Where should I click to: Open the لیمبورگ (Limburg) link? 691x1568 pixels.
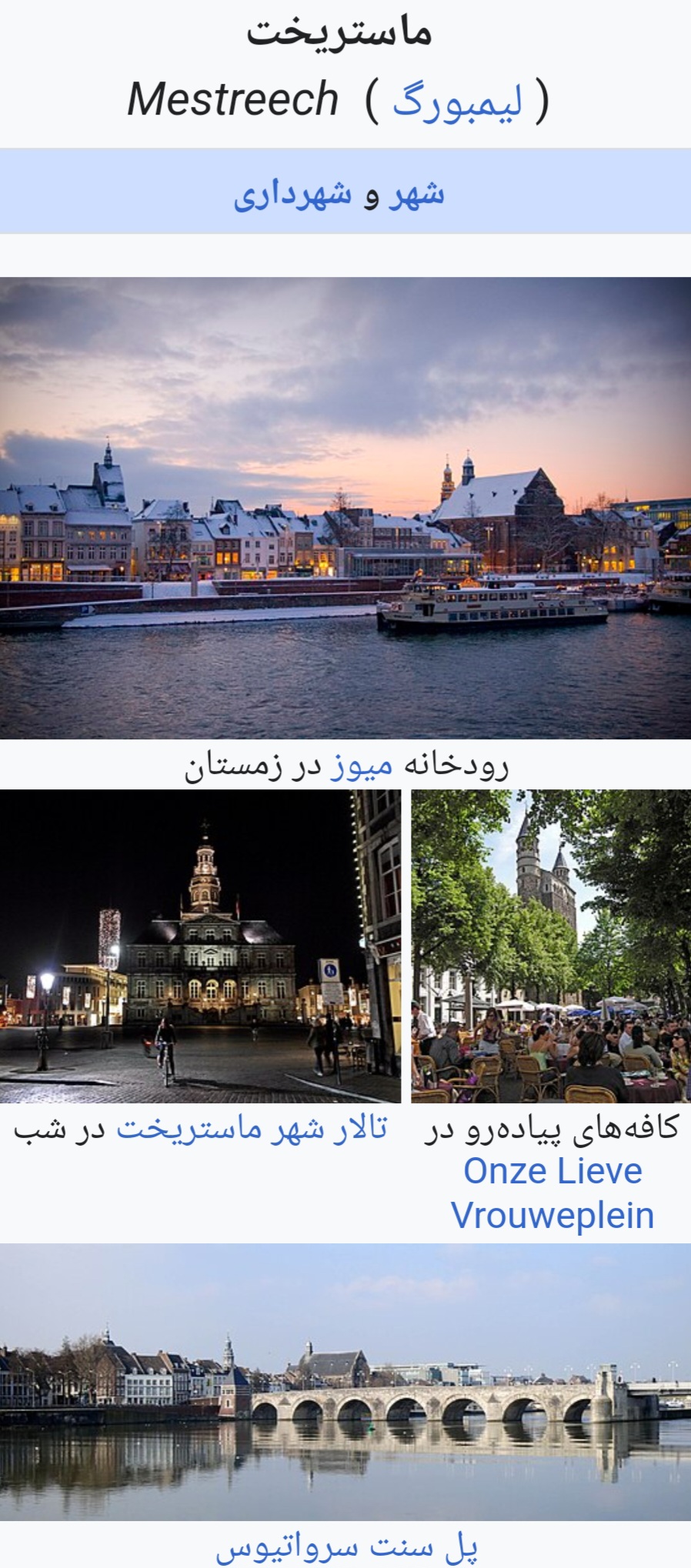(x=457, y=102)
